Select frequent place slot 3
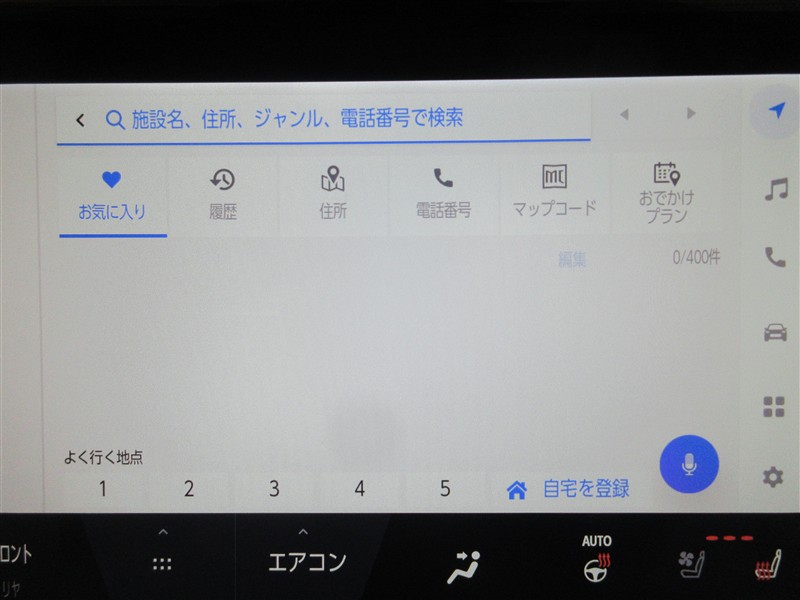The image size is (800, 600). 274,489
